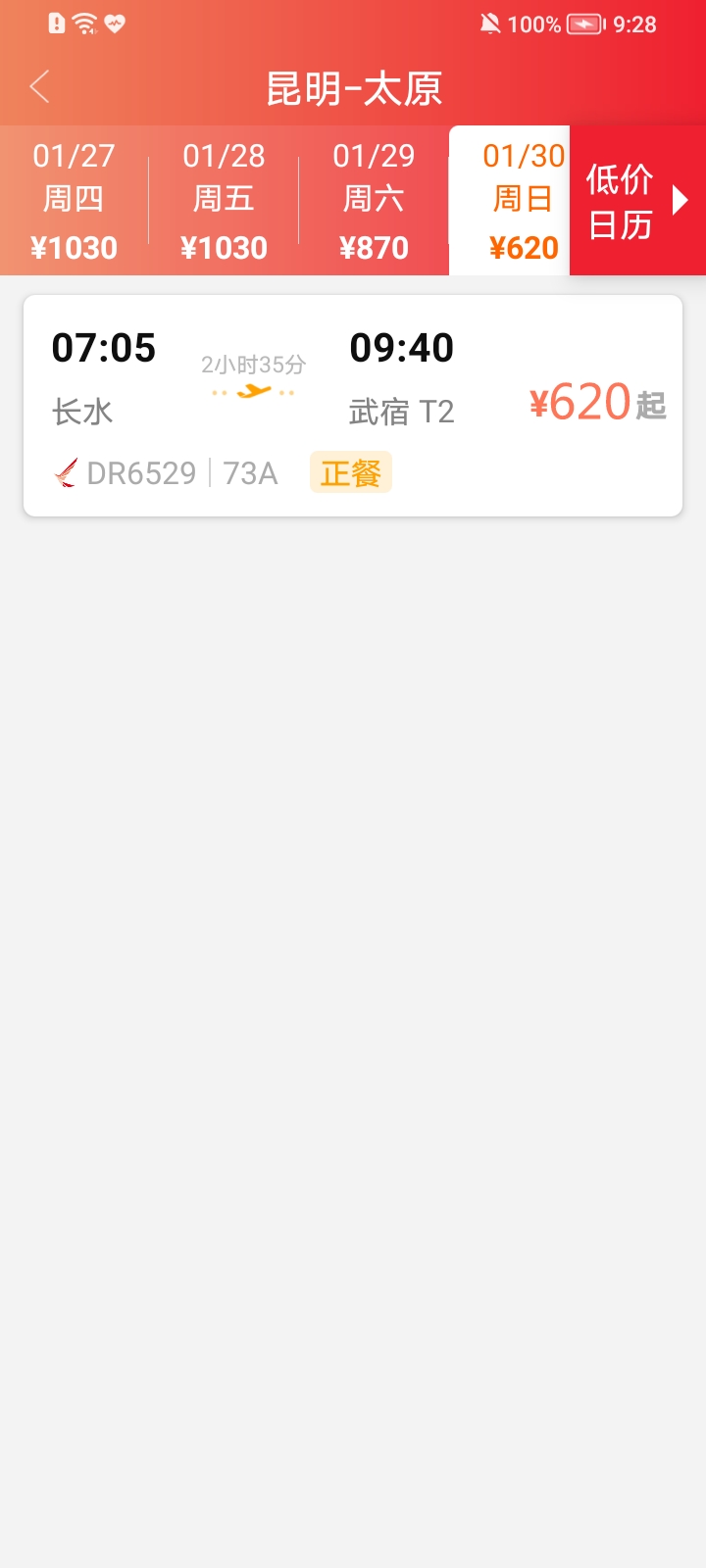
Task: Tap the highlighted 01/30 周日 tab
Action: pos(523,199)
